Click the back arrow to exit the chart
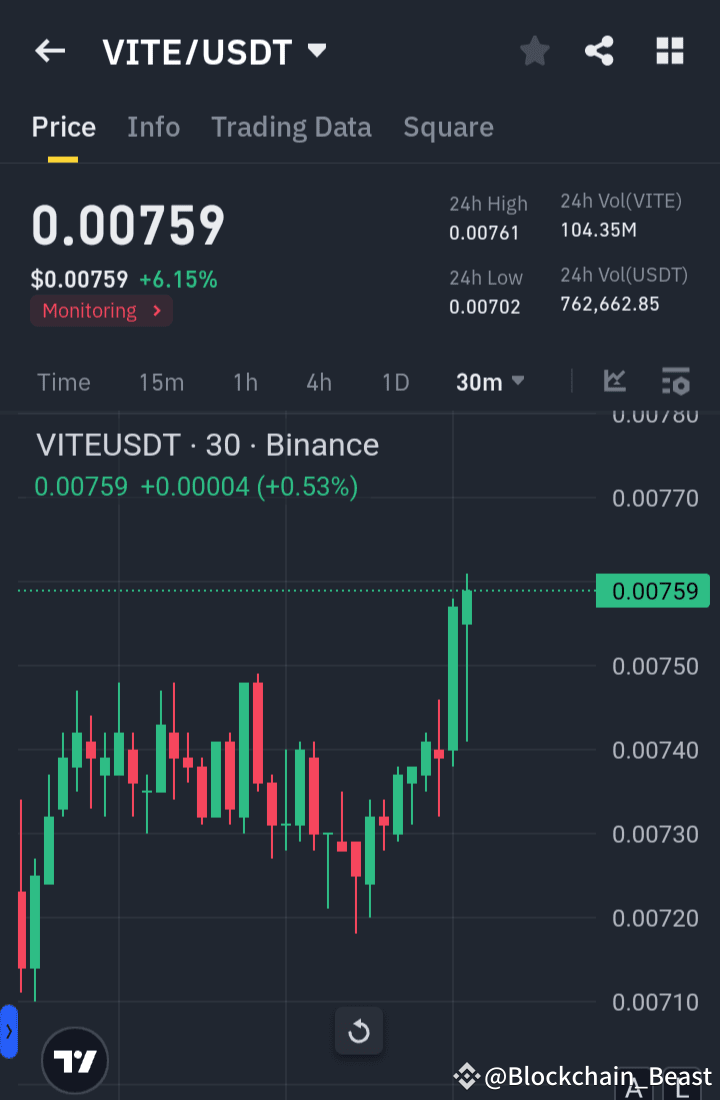720x1100 pixels. pyautogui.click(x=50, y=51)
